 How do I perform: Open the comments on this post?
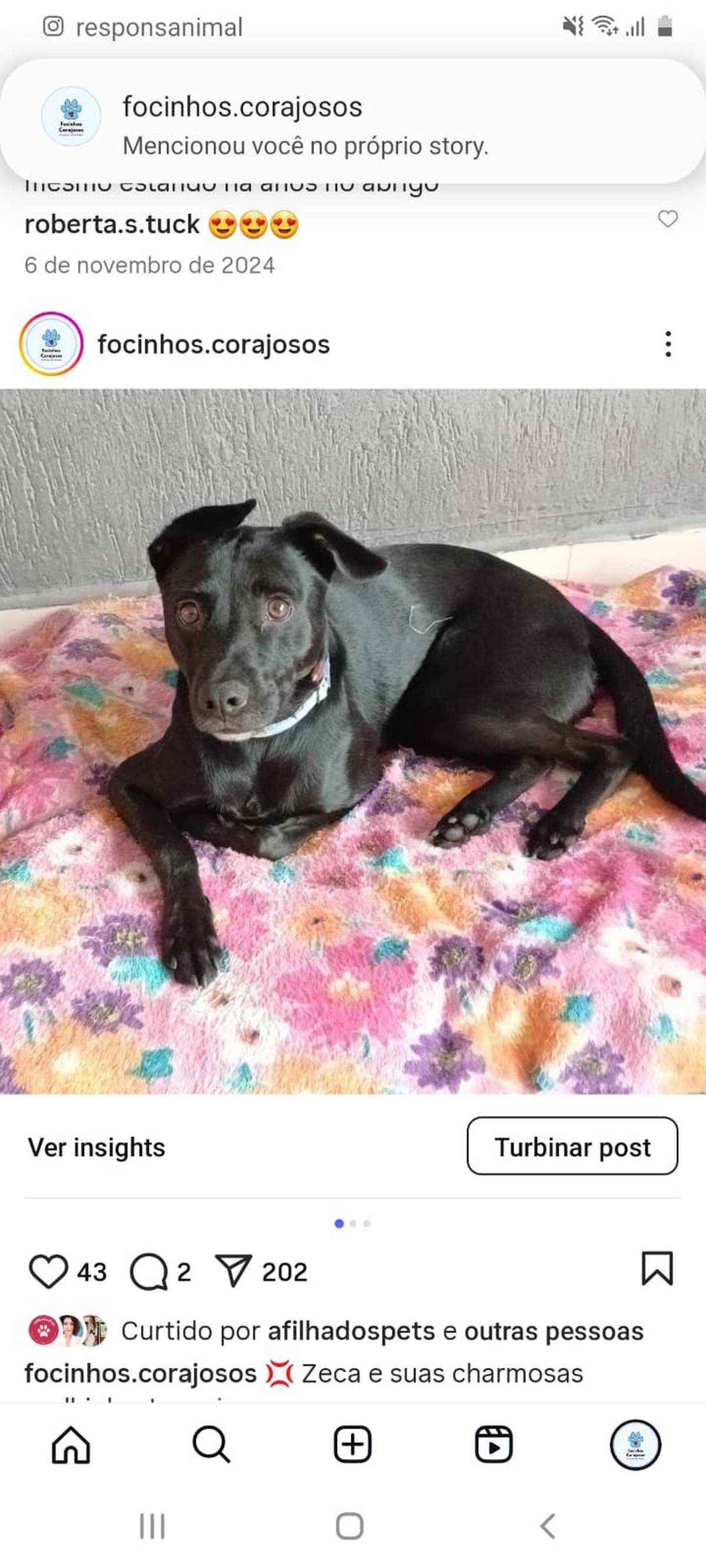(x=149, y=1272)
